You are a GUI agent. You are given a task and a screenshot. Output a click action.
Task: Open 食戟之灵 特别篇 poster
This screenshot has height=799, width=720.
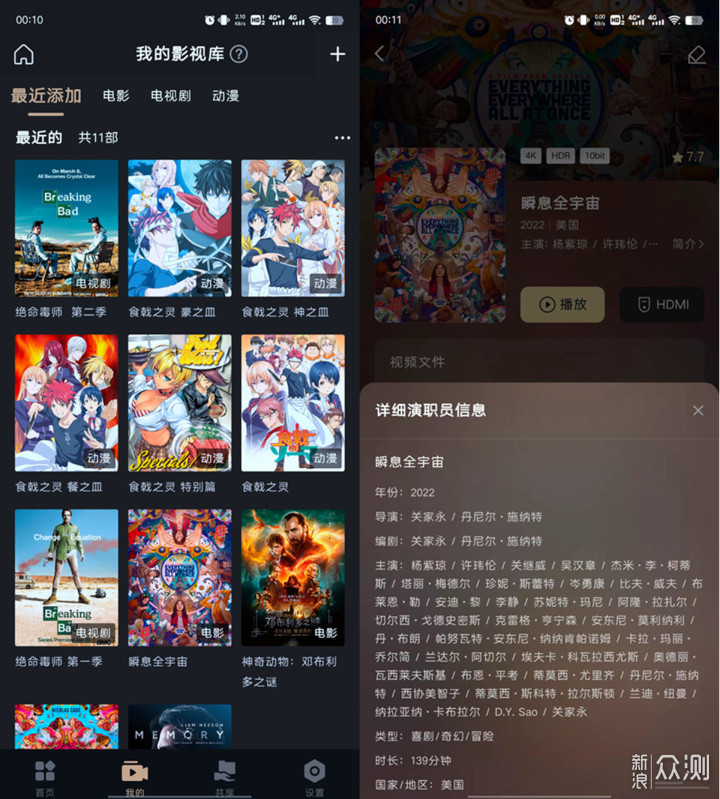(x=179, y=402)
